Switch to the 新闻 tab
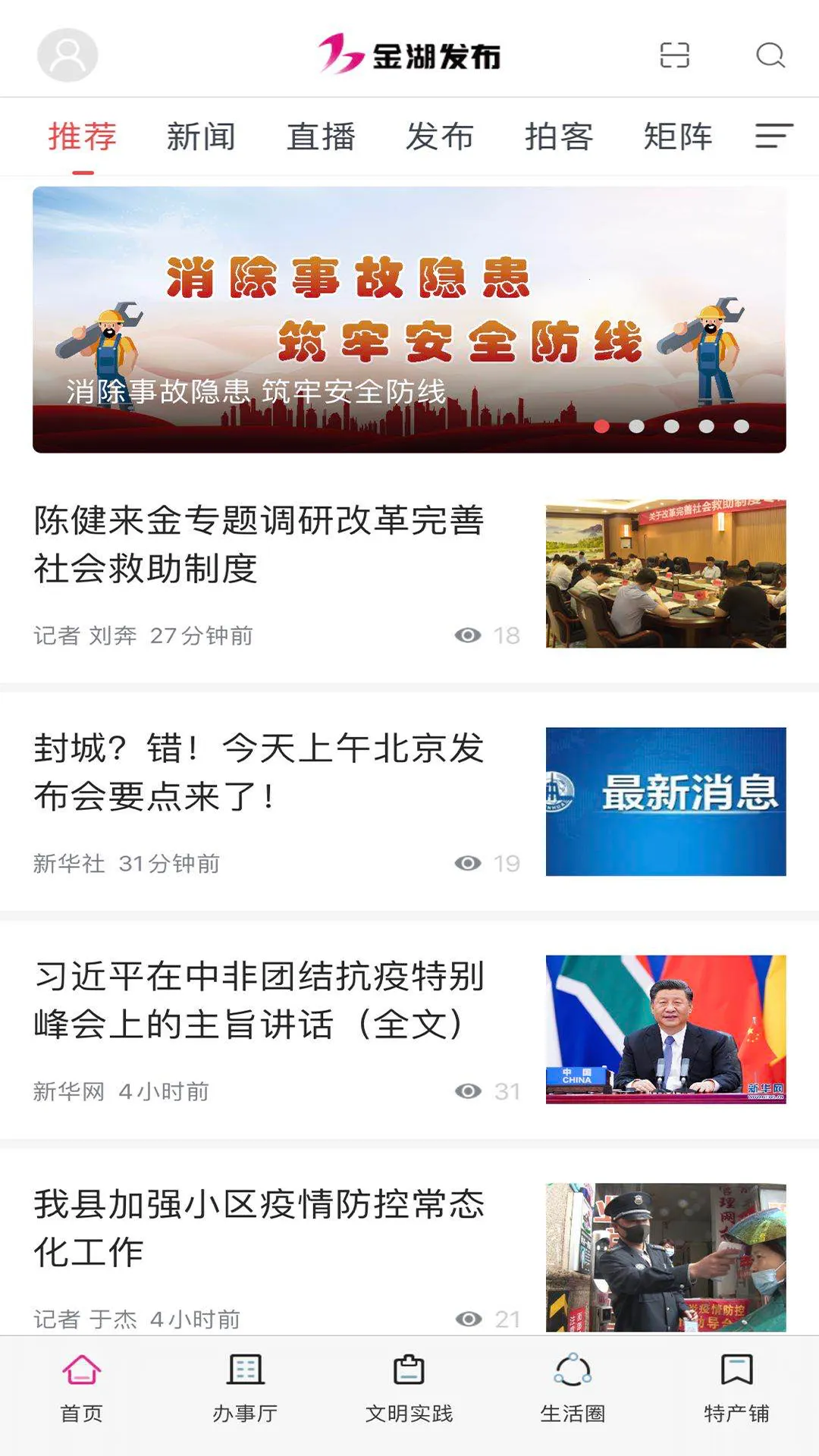819x1456 pixels. pos(201,137)
